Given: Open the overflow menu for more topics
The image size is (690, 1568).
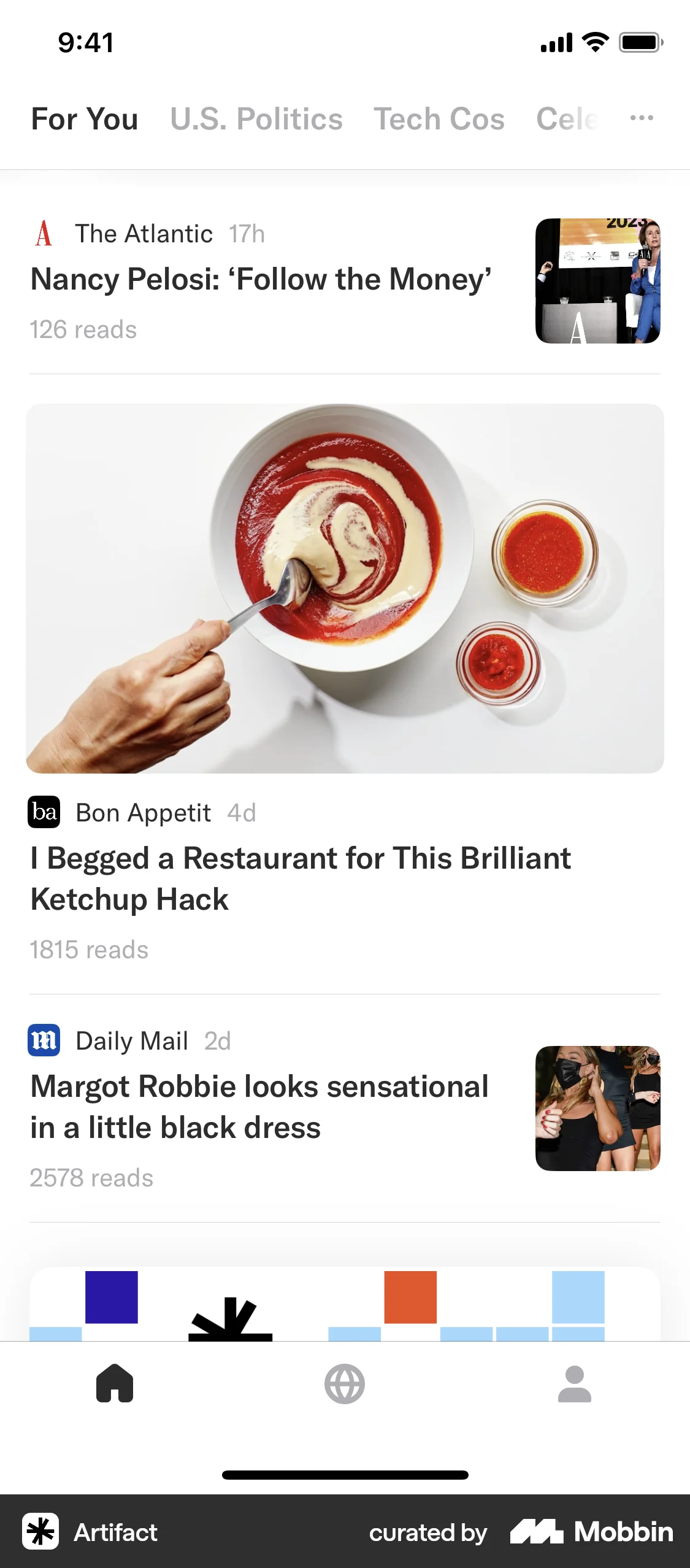Looking at the screenshot, I should 642,118.
